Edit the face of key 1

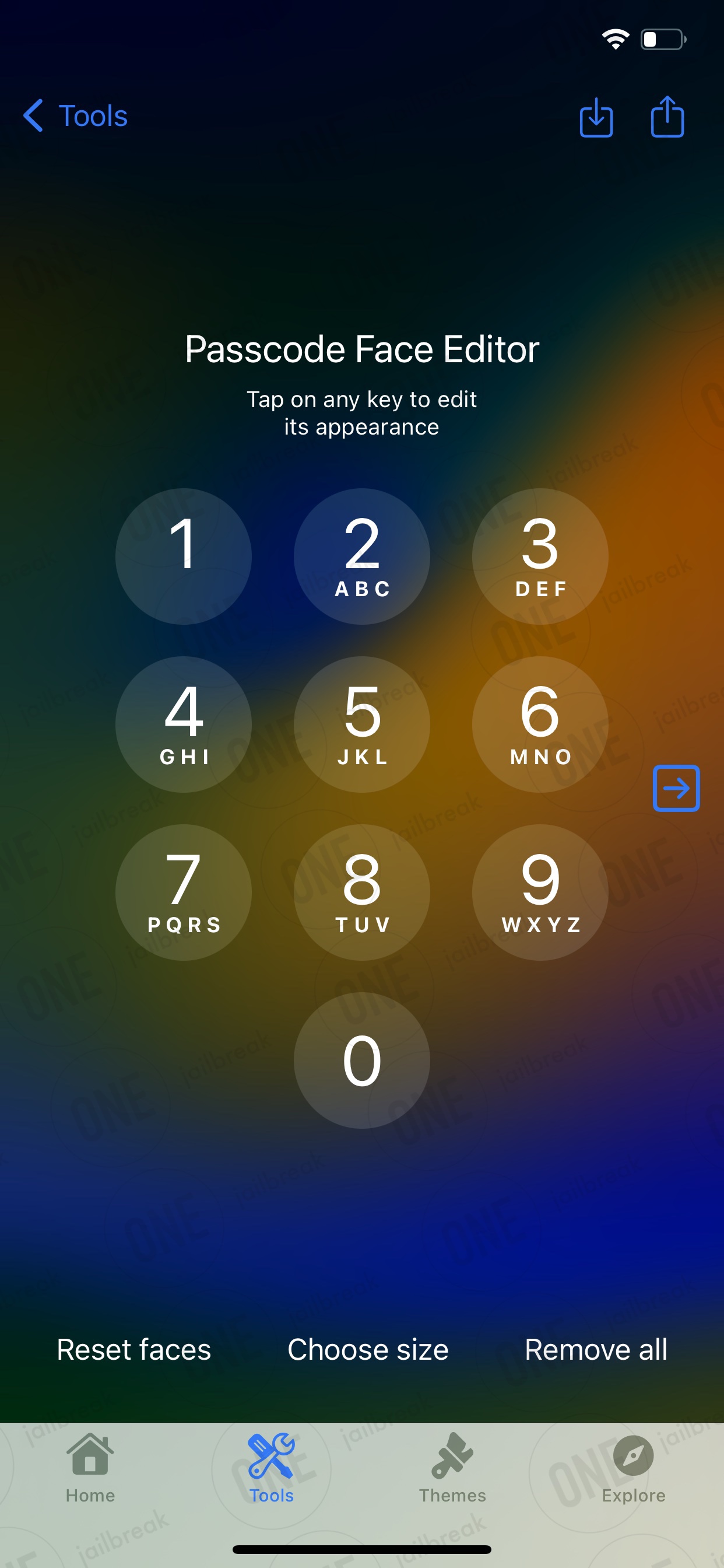pyautogui.click(x=183, y=556)
